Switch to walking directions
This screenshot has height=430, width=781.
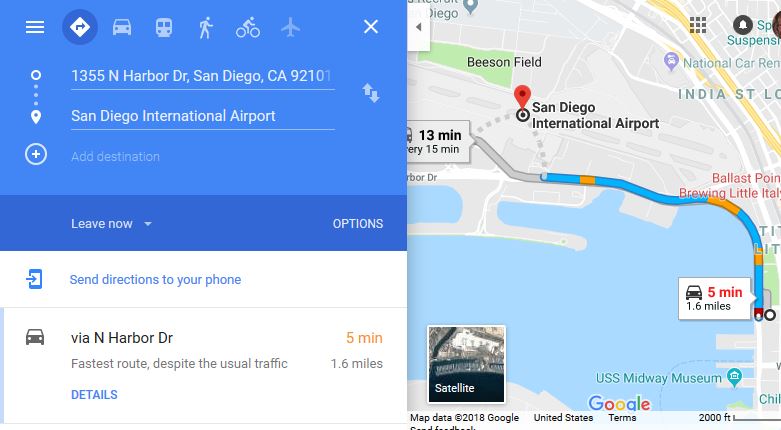coord(206,27)
